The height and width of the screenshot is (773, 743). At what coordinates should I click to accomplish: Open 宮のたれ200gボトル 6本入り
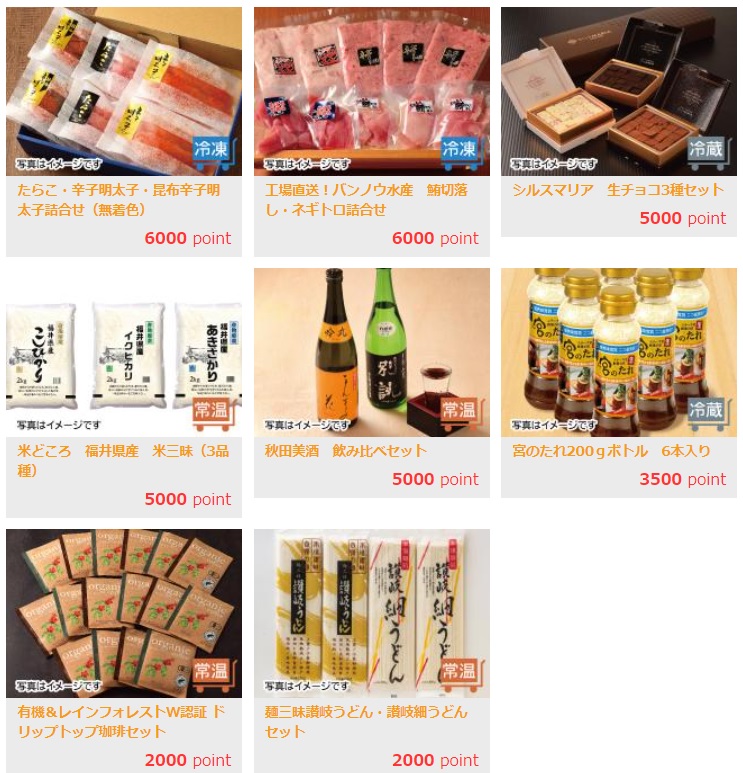click(x=618, y=353)
